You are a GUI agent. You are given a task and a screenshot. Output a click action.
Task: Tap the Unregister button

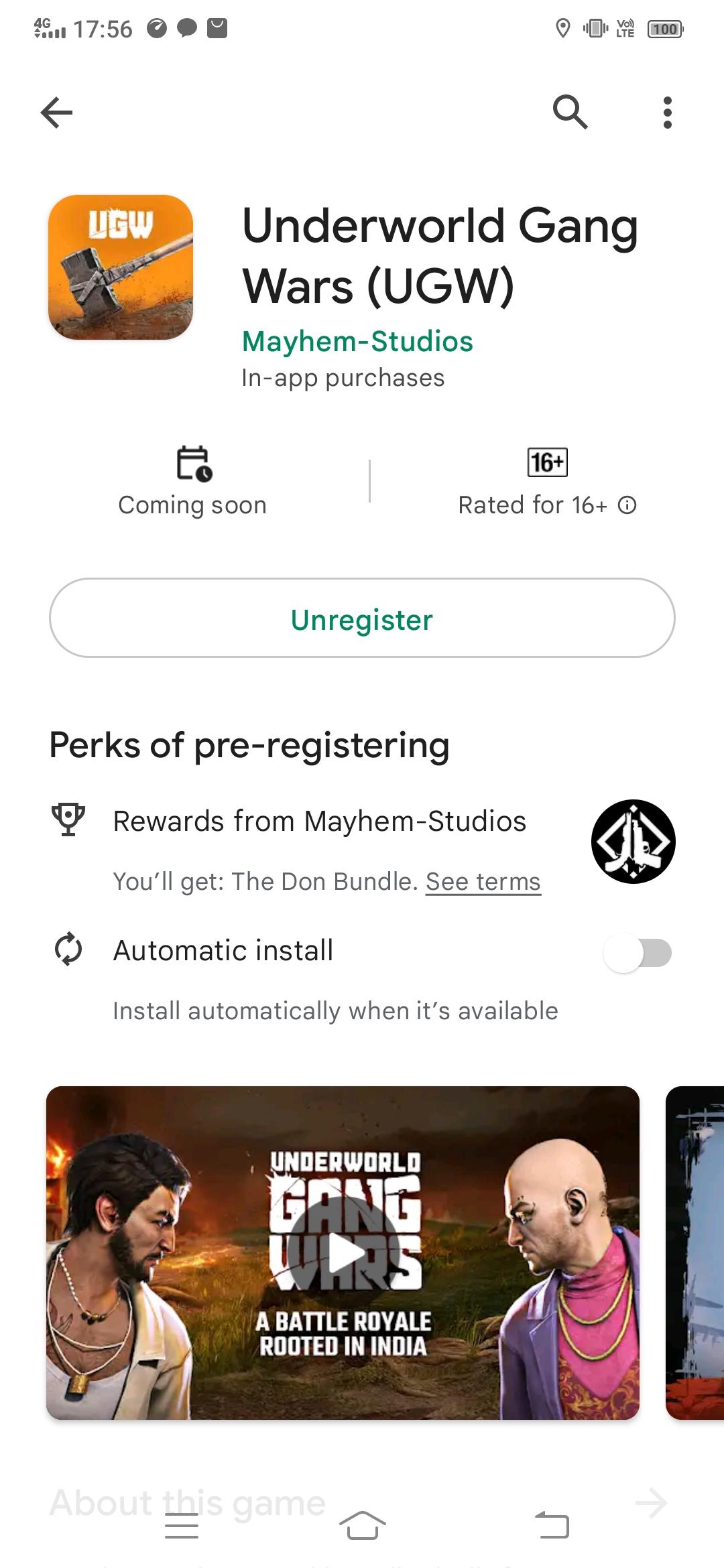362,618
